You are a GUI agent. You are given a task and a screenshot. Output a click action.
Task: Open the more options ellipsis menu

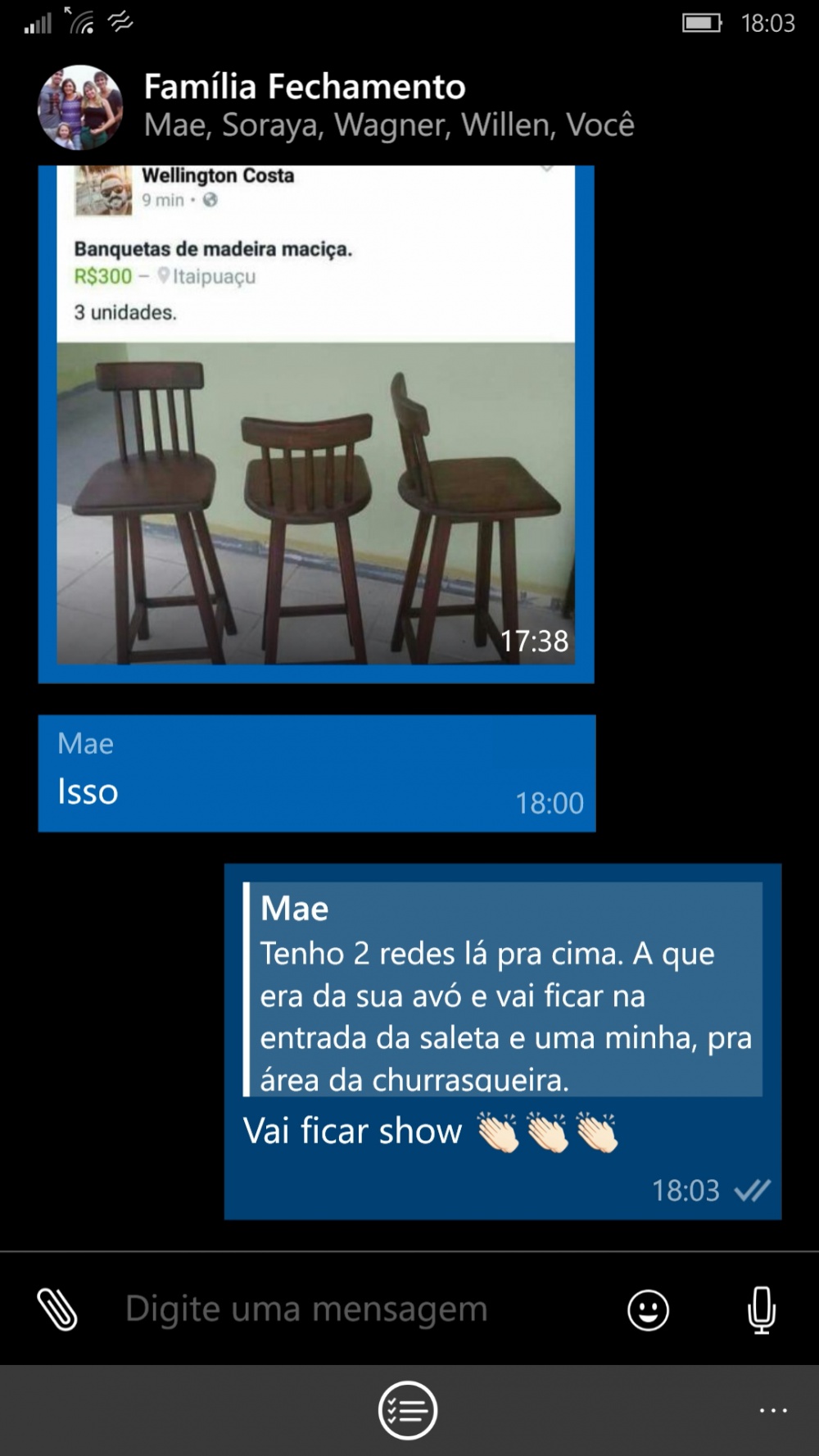pos(773,1411)
